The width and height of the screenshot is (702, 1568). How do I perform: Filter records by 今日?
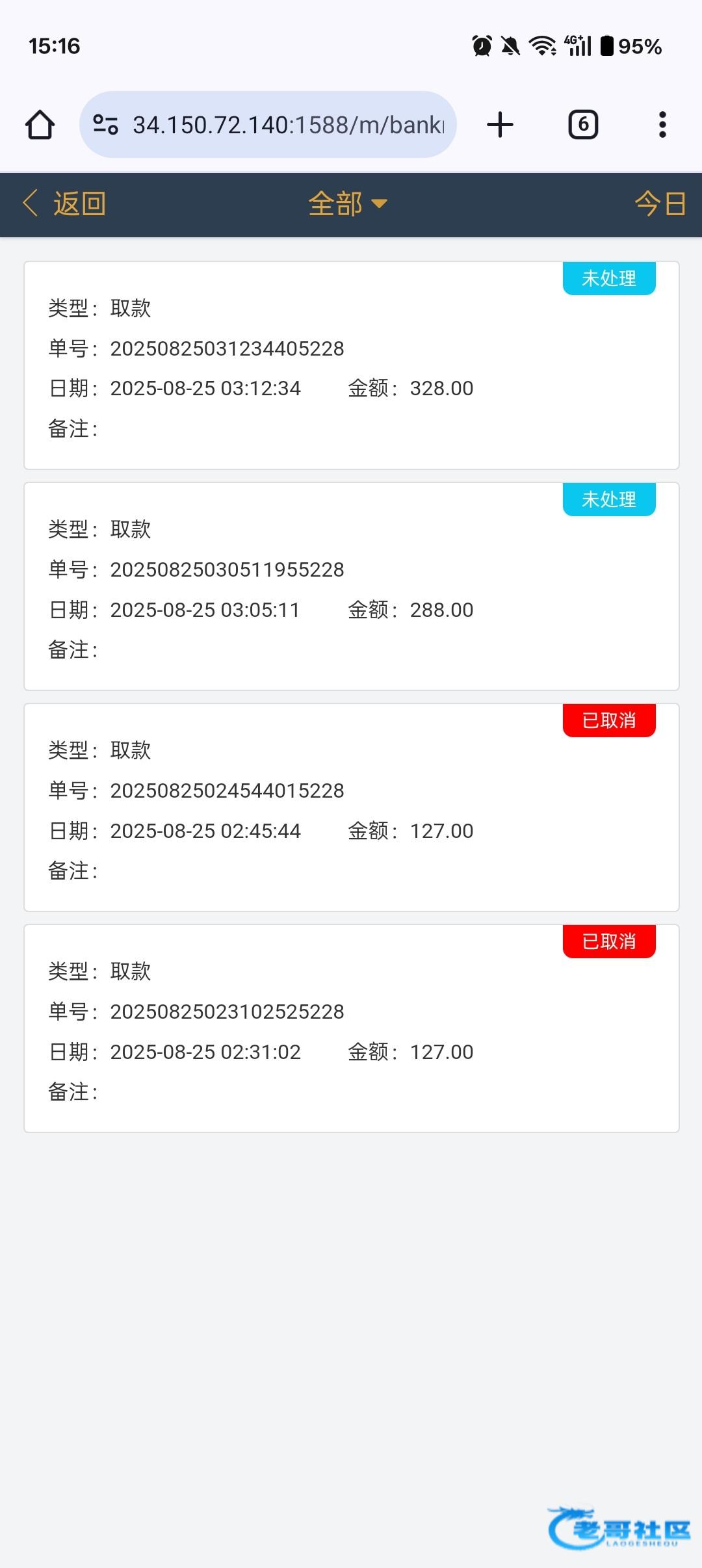click(x=660, y=204)
